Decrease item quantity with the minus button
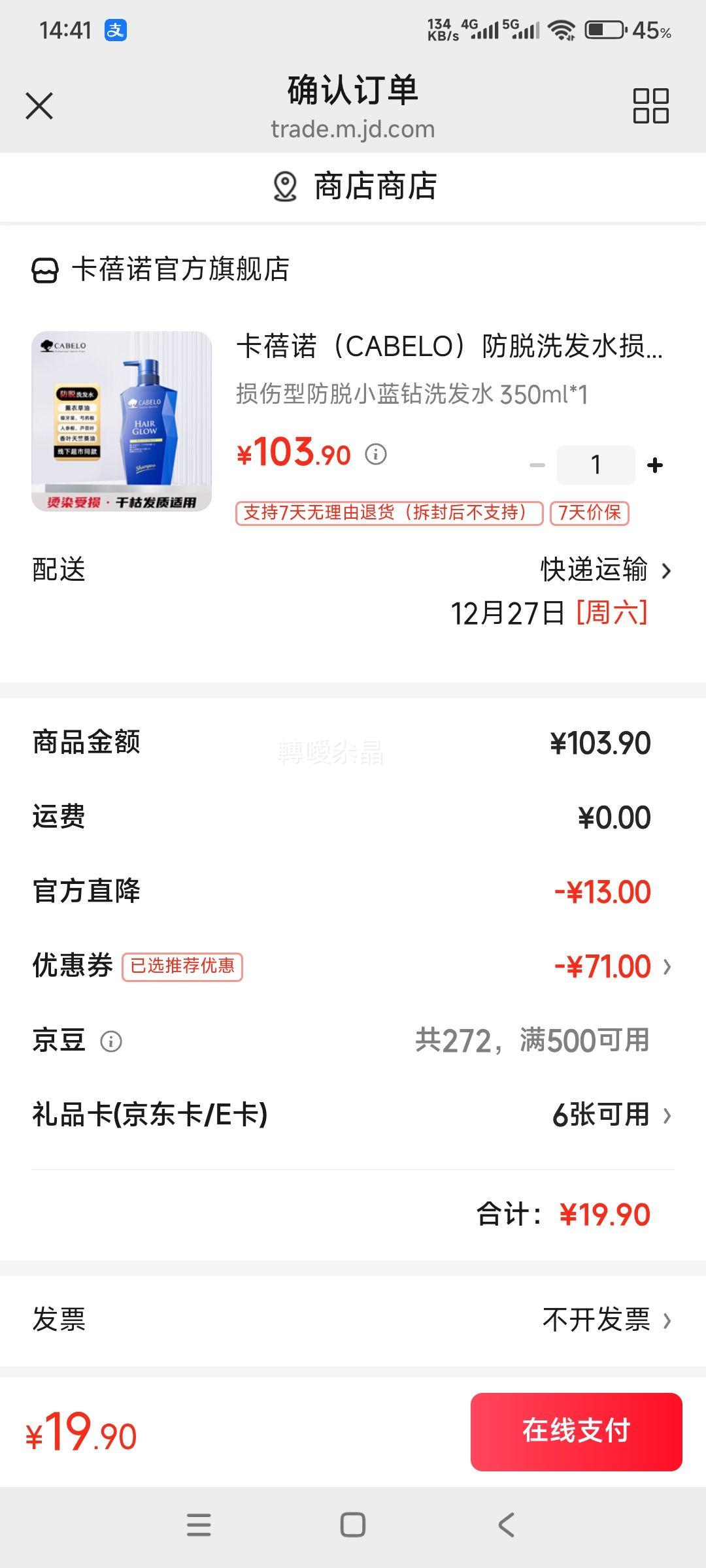This screenshot has height=1568, width=706. [x=537, y=465]
